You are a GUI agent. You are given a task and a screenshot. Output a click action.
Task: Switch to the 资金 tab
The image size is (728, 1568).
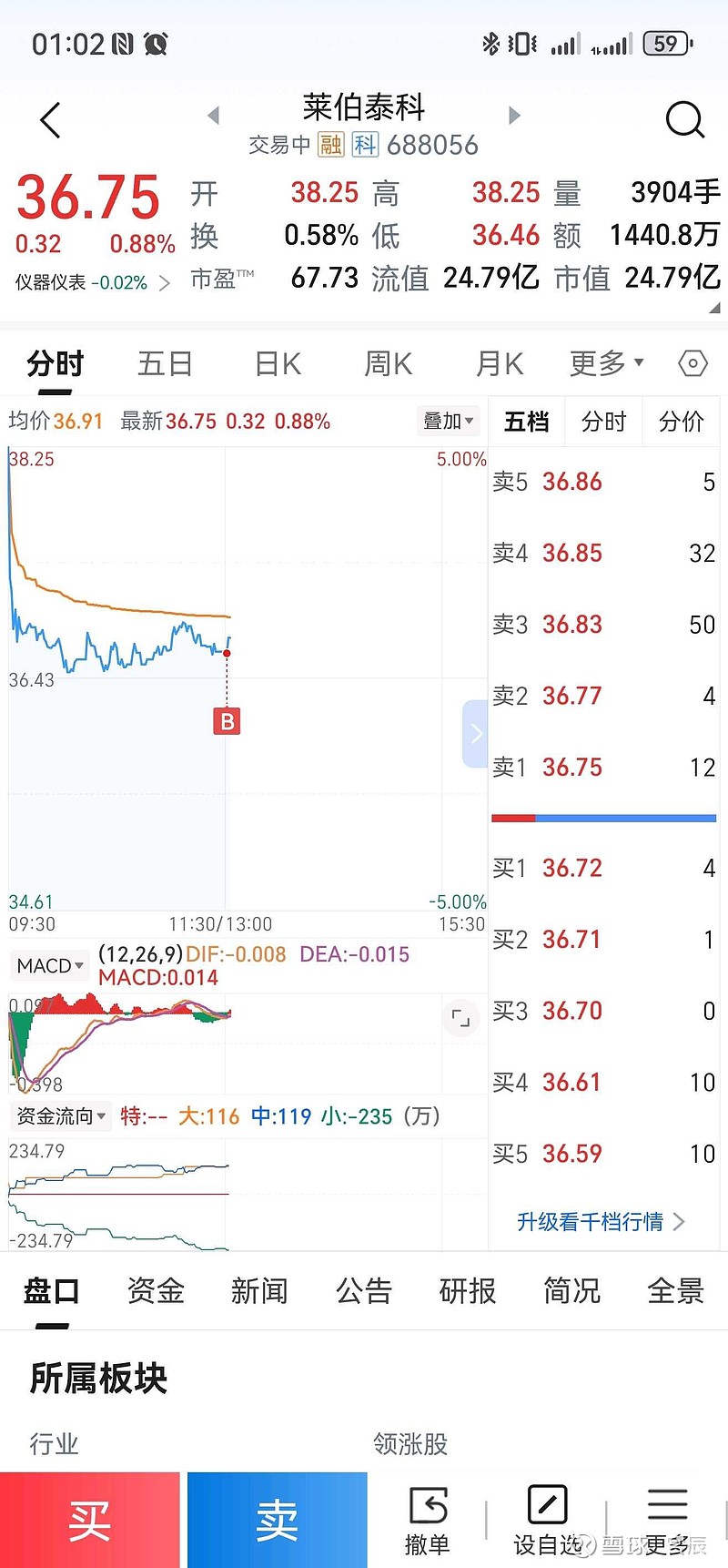(156, 1290)
